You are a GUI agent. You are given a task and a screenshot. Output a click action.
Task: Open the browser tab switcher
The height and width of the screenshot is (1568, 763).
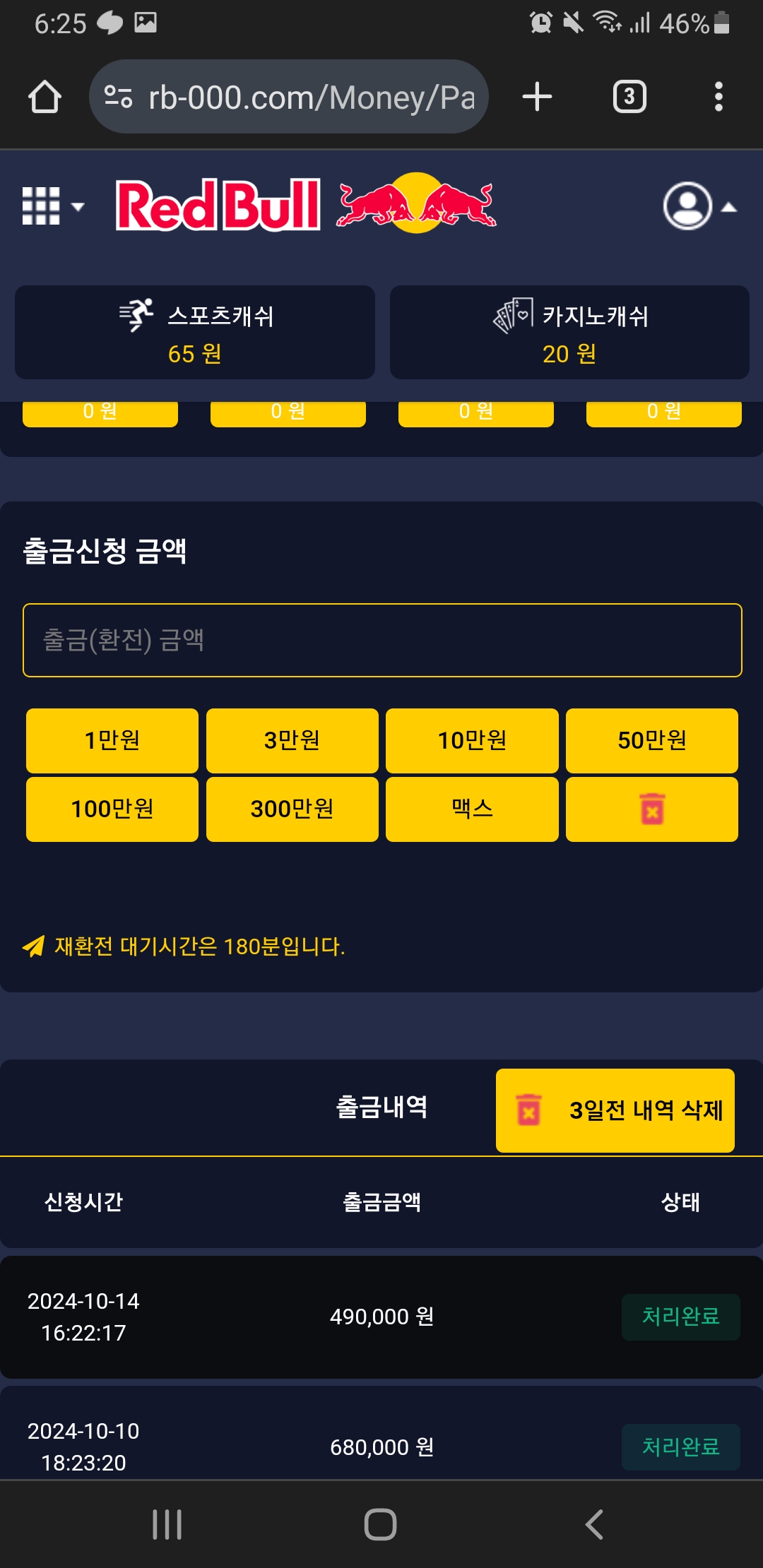pyautogui.click(x=629, y=97)
